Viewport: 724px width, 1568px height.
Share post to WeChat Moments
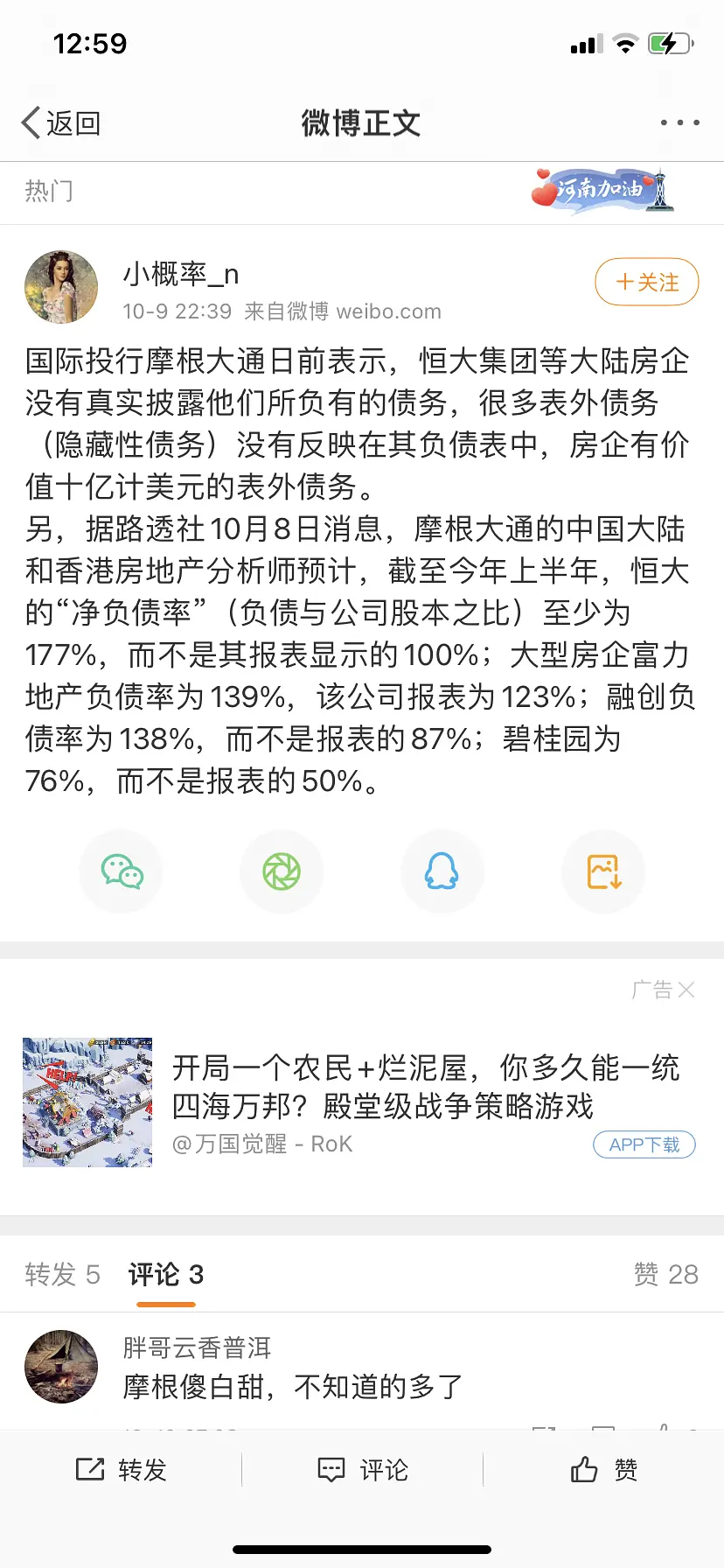[x=282, y=871]
